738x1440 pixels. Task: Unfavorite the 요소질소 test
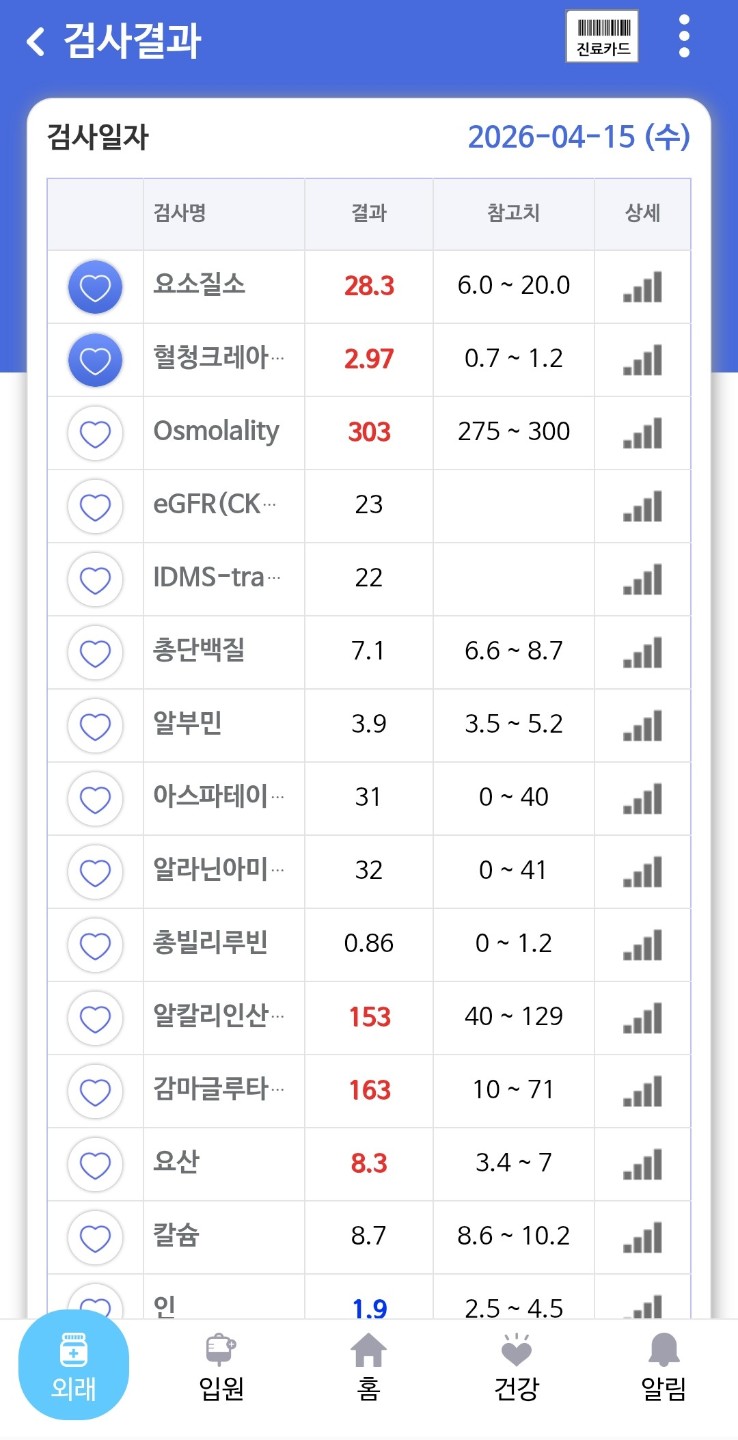click(x=95, y=287)
